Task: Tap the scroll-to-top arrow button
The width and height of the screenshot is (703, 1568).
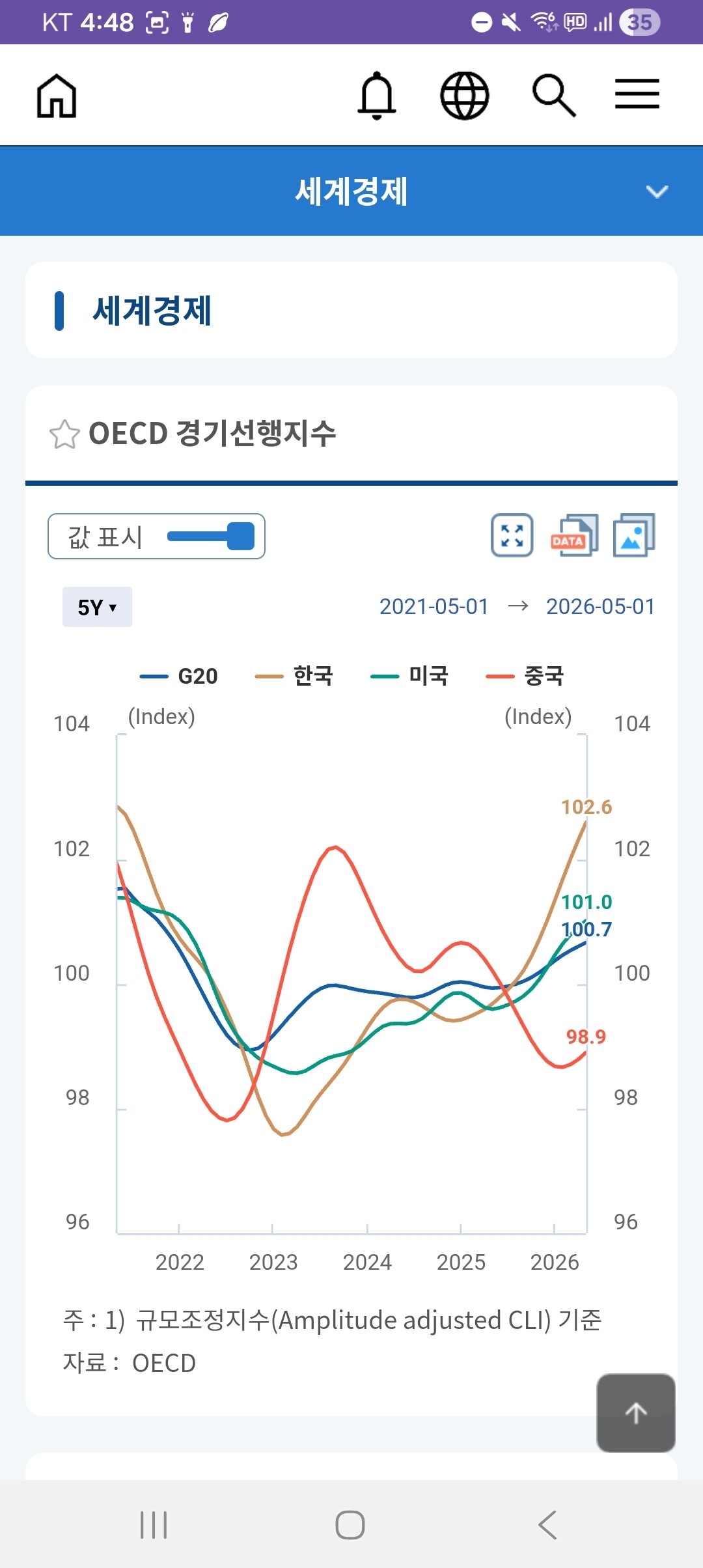Action: [636, 1413]
